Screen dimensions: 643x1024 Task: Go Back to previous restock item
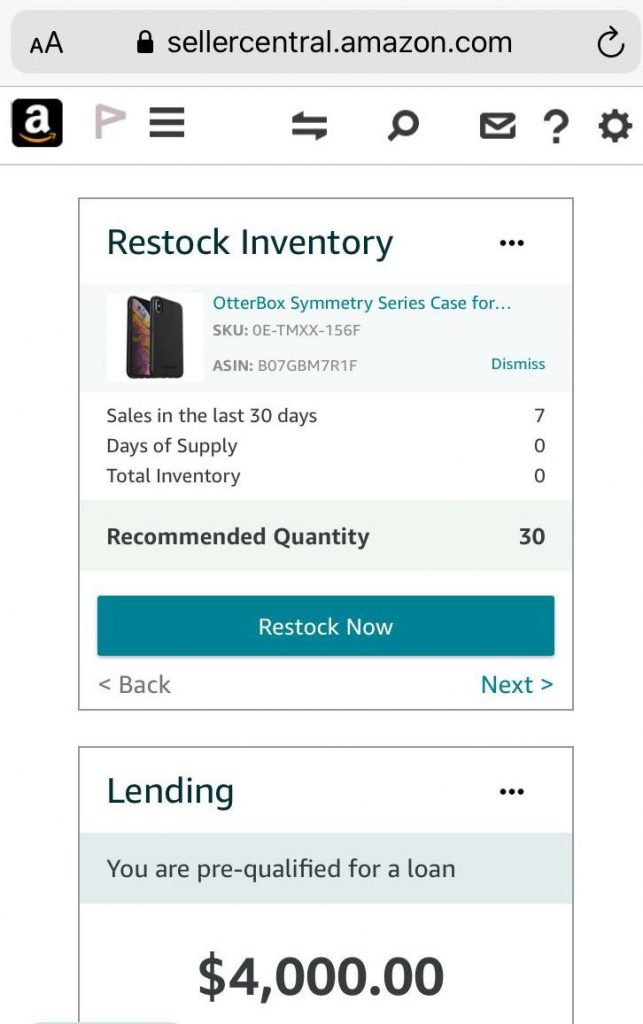(x=135, y=685)
